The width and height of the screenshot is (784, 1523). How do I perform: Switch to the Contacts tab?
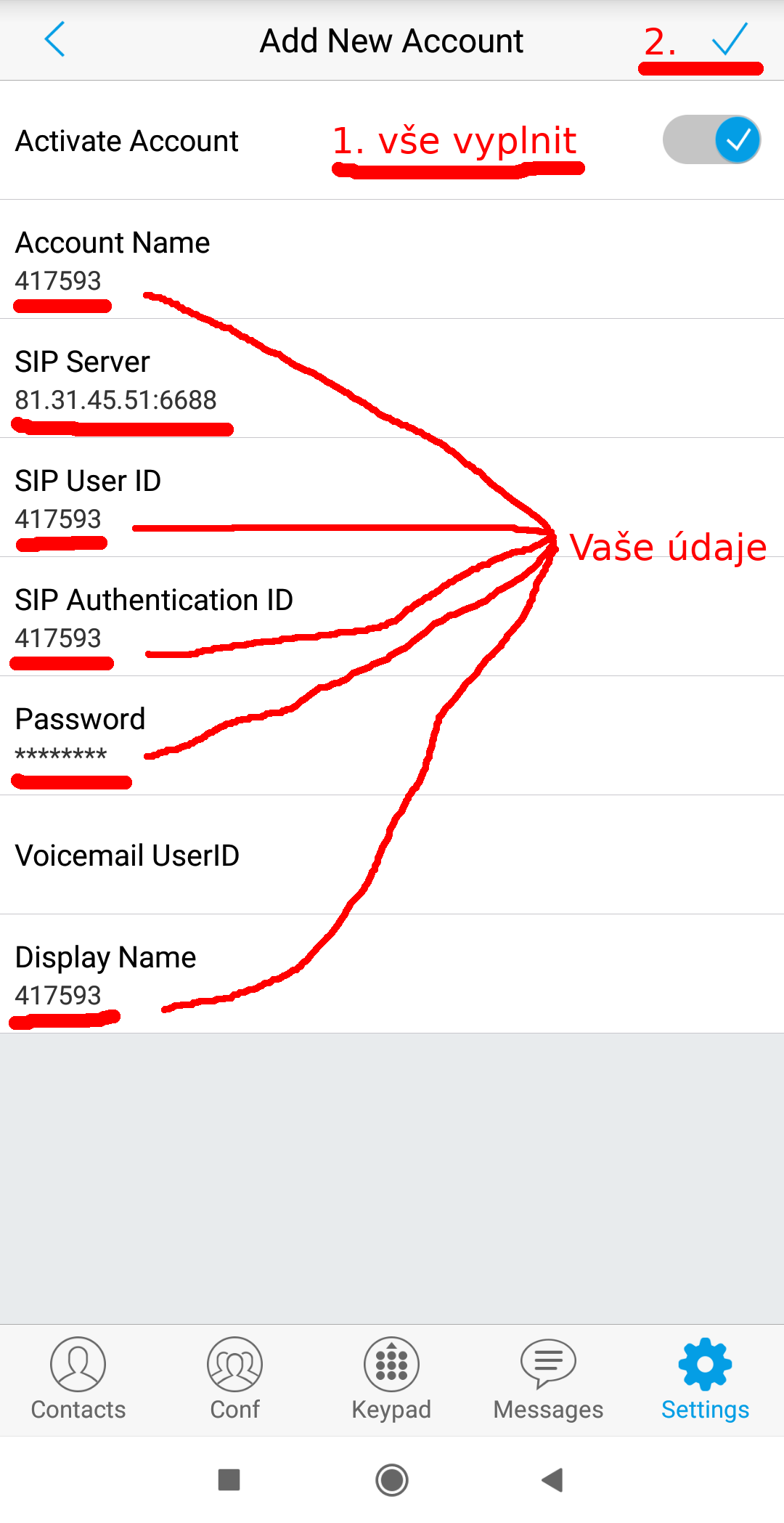(x=78, y=1378)
